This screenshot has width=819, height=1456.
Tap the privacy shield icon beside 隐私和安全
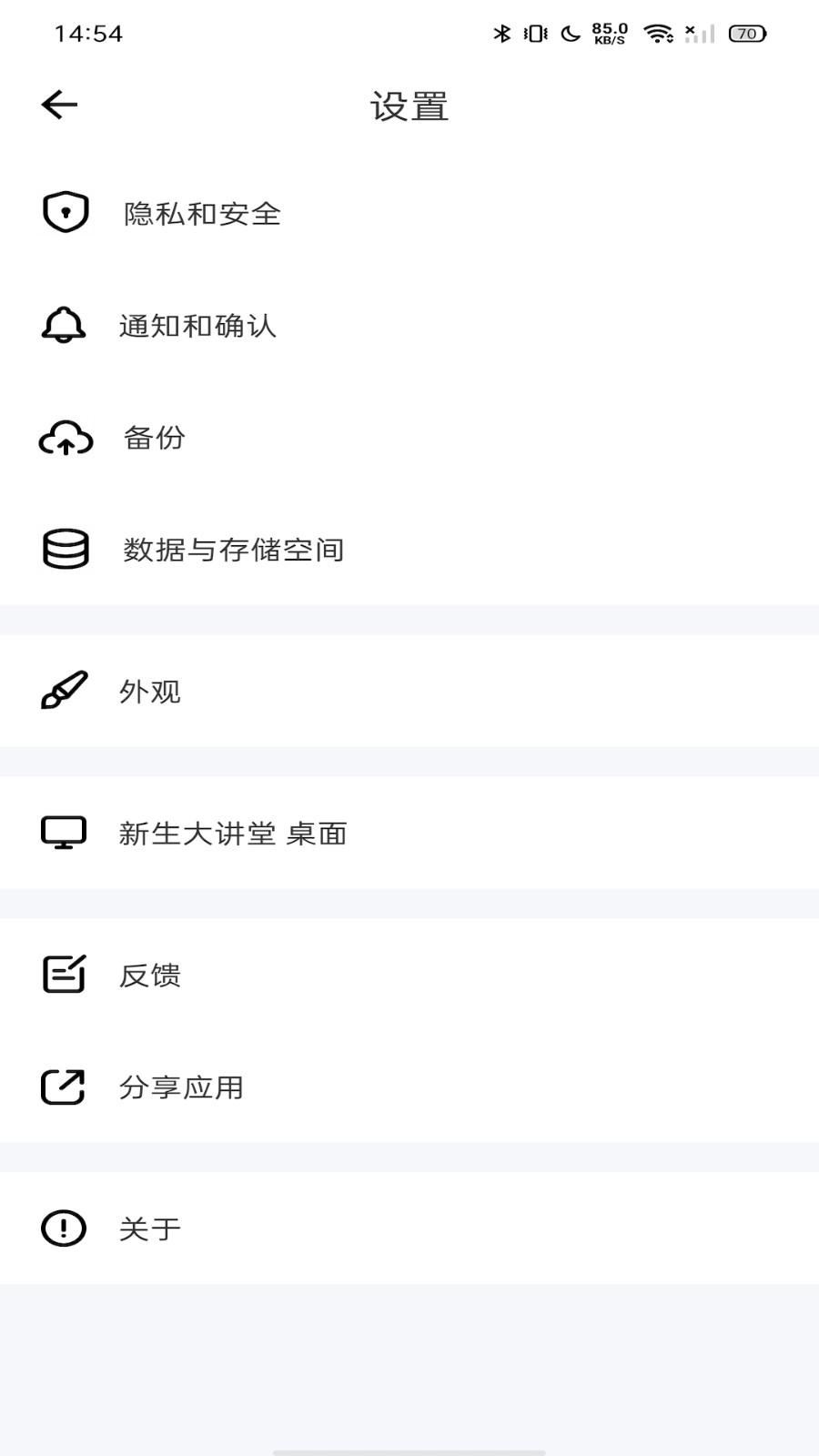(x=64, y=213)
